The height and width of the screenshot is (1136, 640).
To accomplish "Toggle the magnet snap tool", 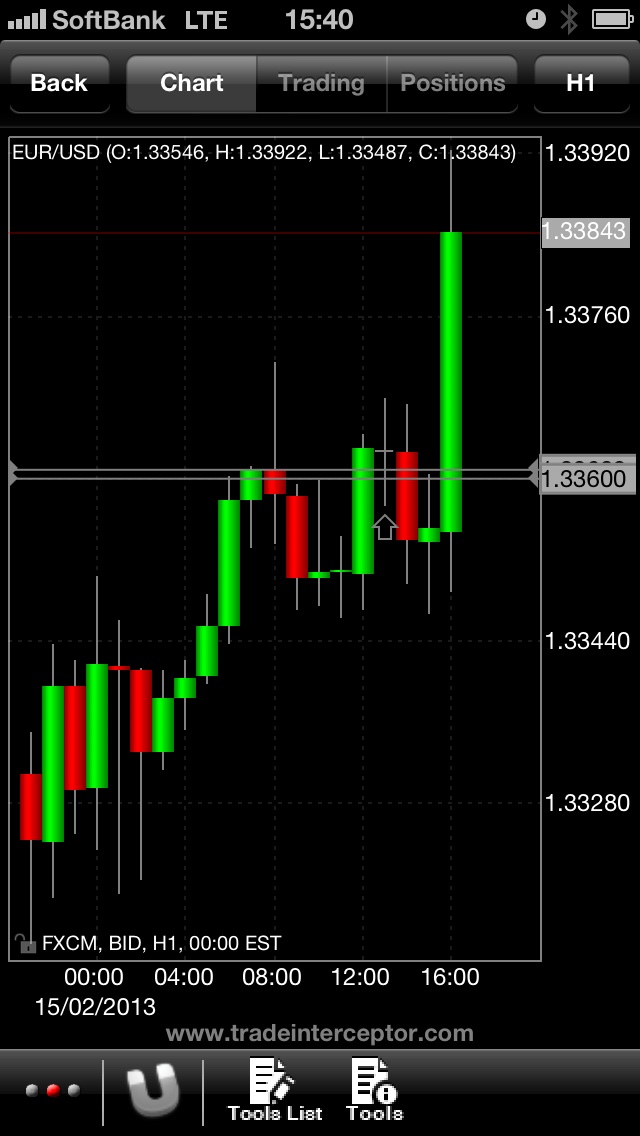I will 153,1091.
